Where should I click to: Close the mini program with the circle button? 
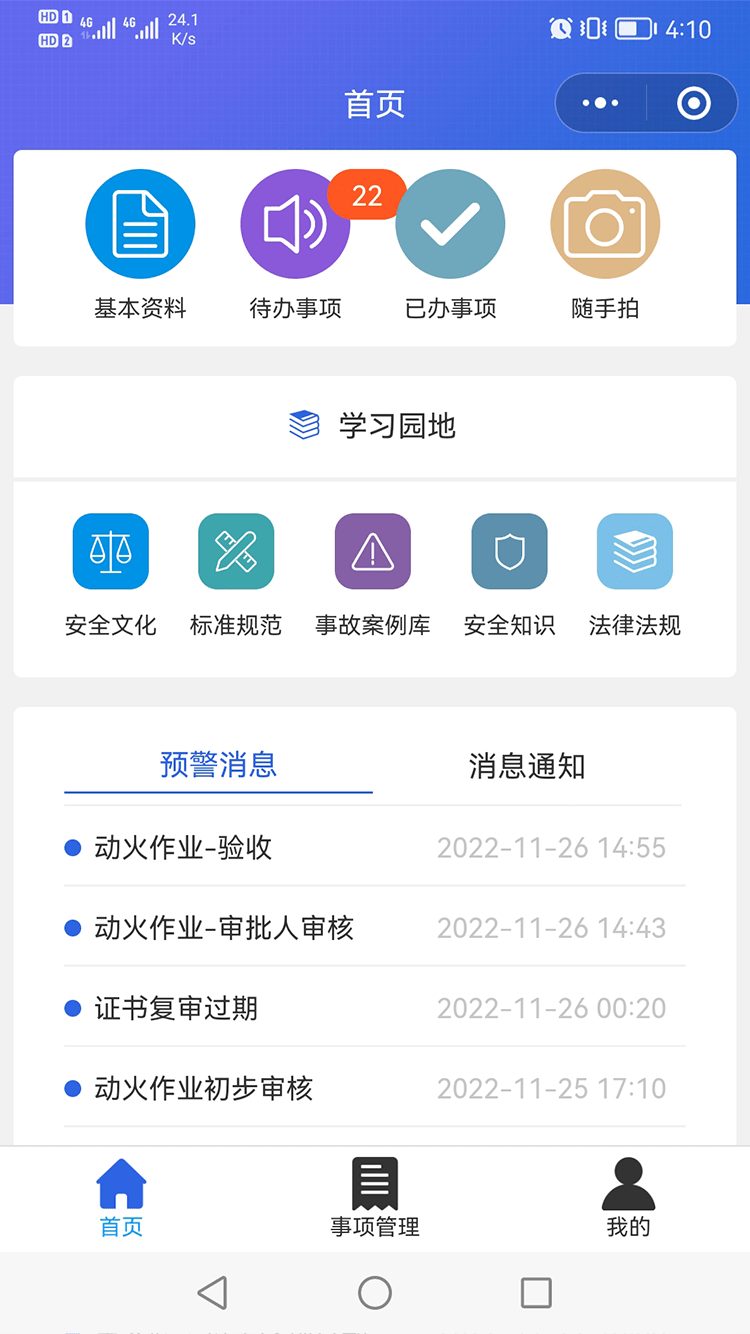coord(693,103)
